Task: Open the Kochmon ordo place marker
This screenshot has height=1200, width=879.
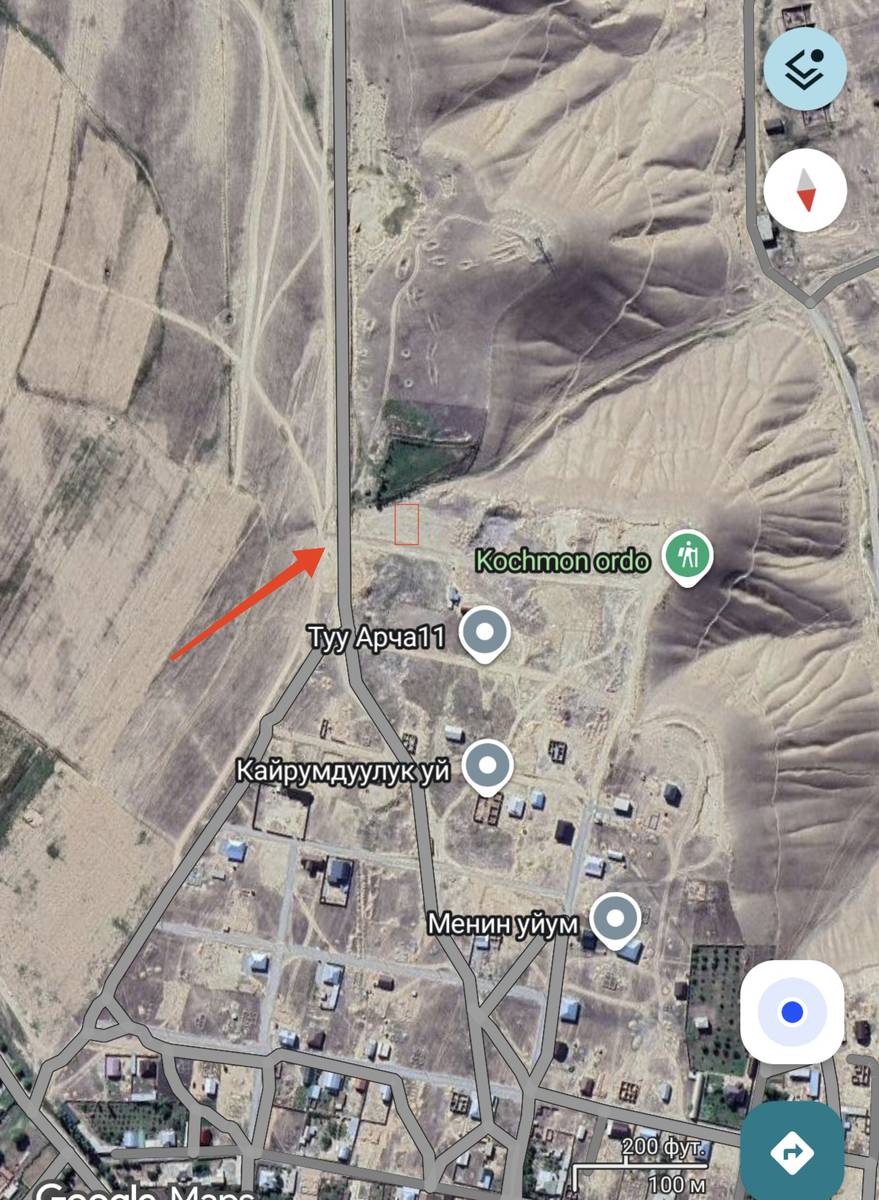Action: pyautogui.click(x=690, y=556)
